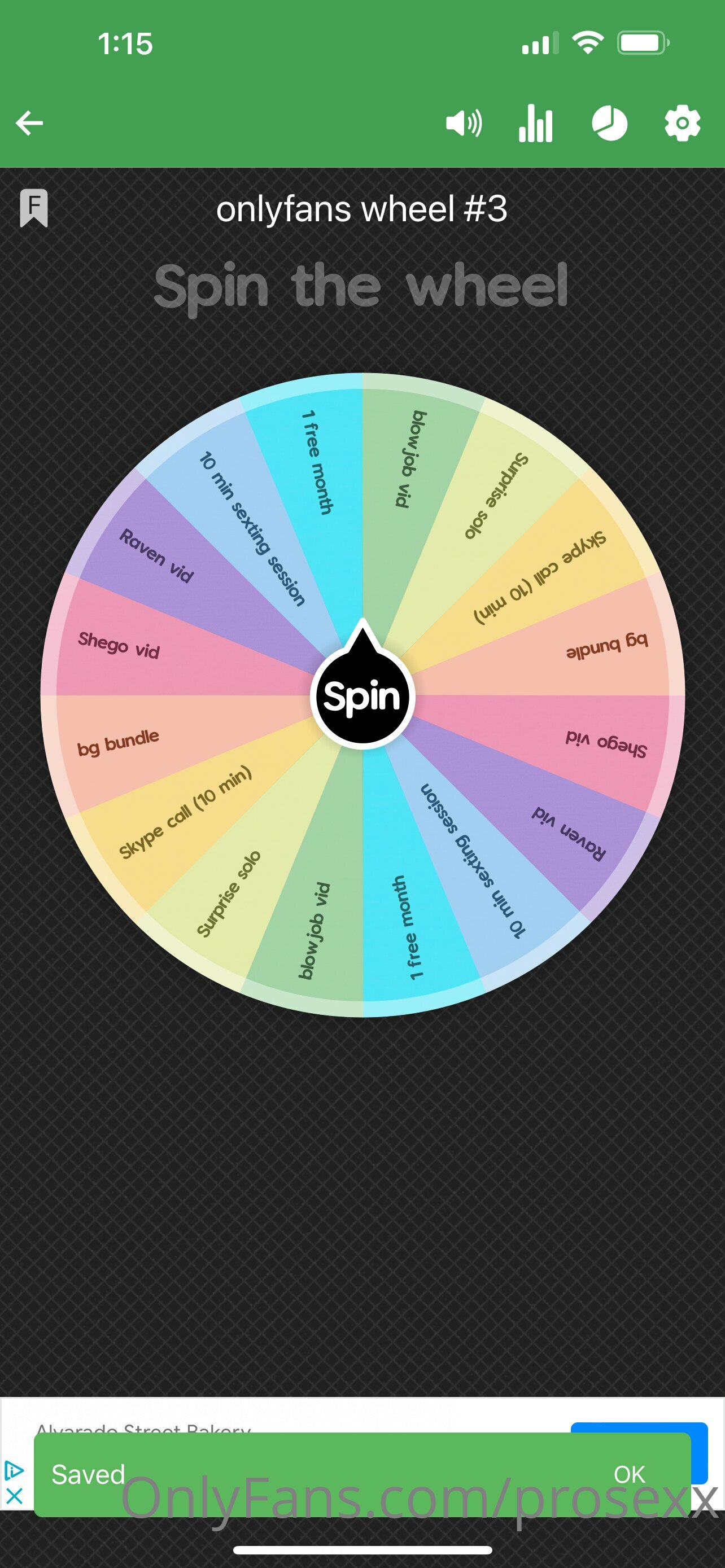Mute the wheel sound

point(464,123)
